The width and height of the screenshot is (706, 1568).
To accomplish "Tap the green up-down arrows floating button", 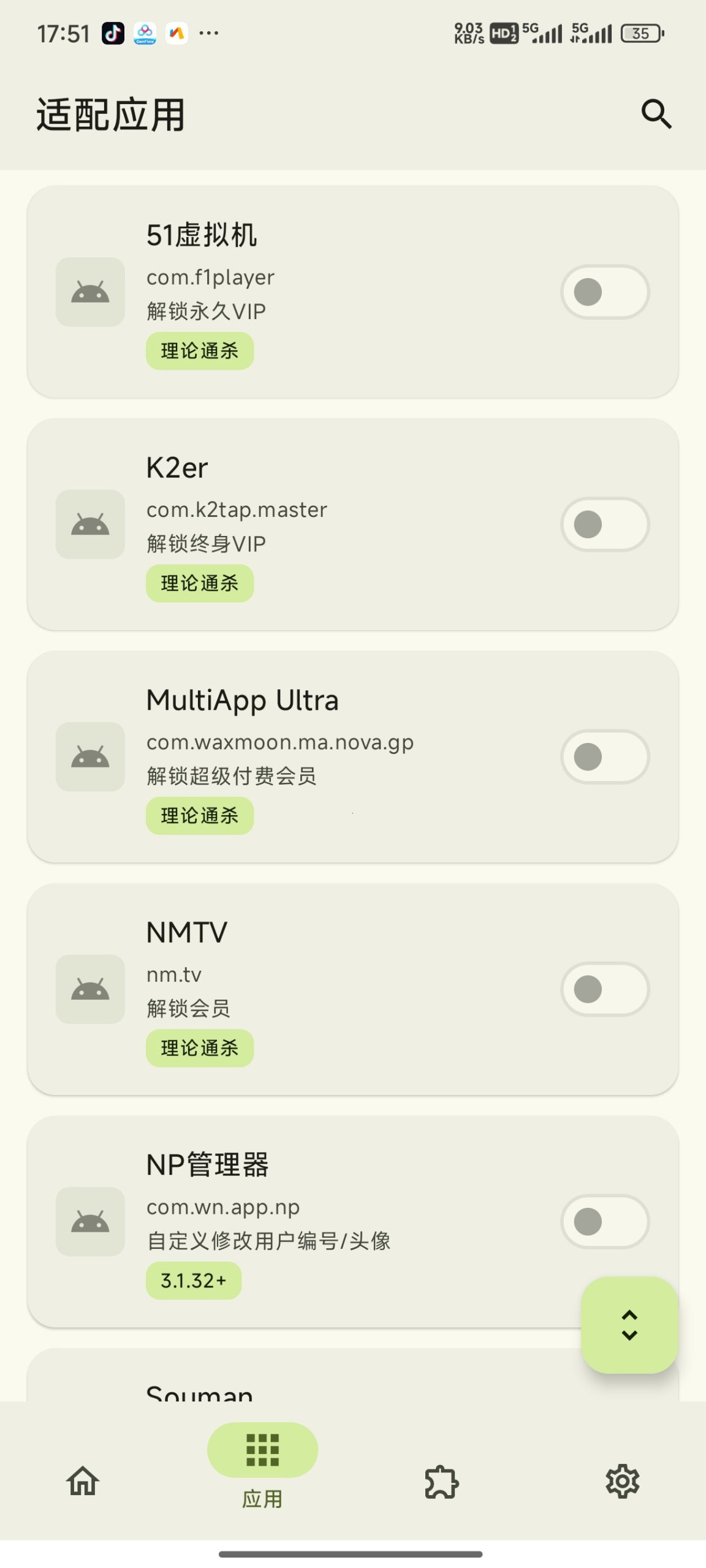I will pos(629,1325).
